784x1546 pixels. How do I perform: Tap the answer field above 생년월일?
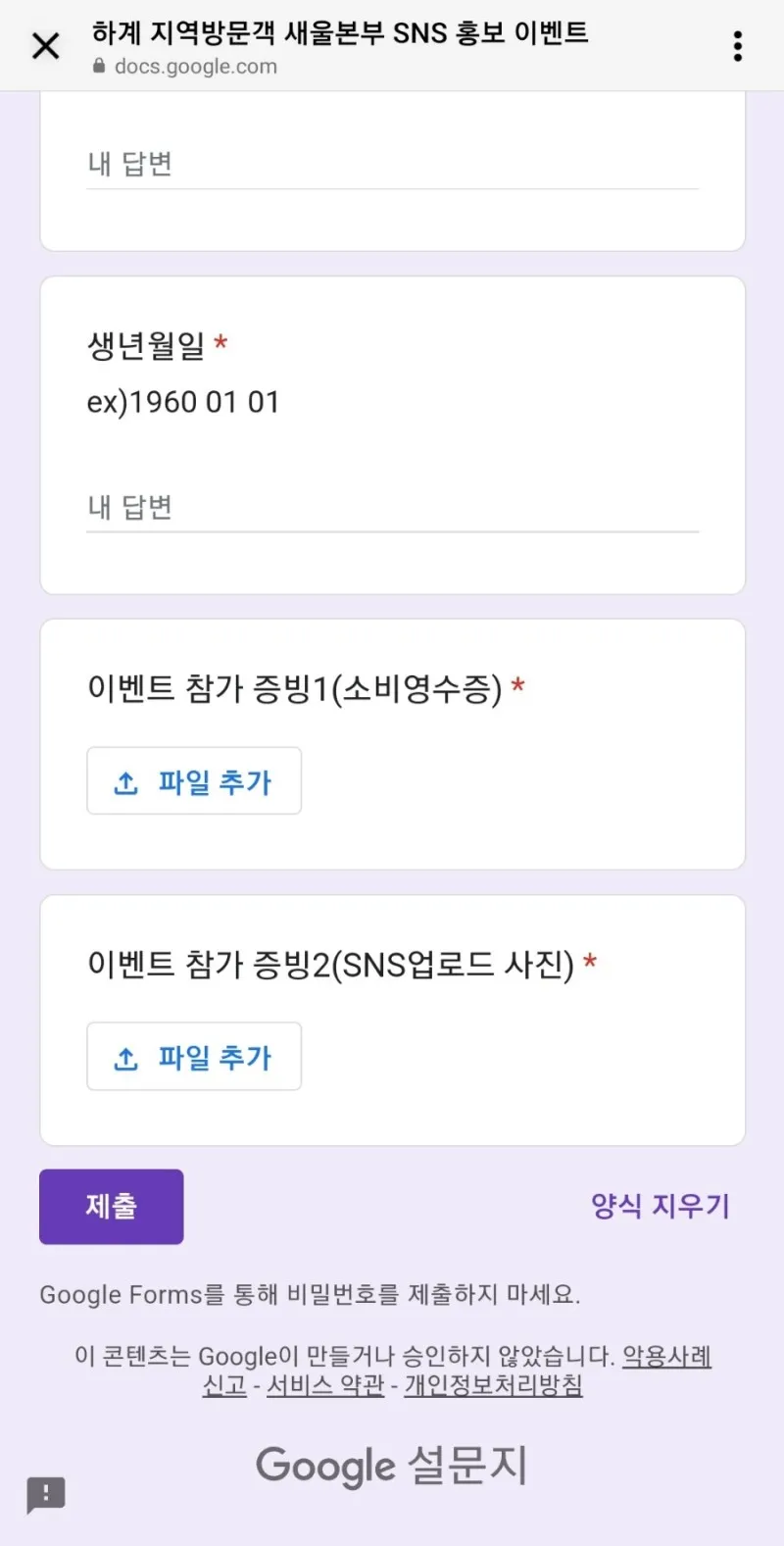point(392,165)
